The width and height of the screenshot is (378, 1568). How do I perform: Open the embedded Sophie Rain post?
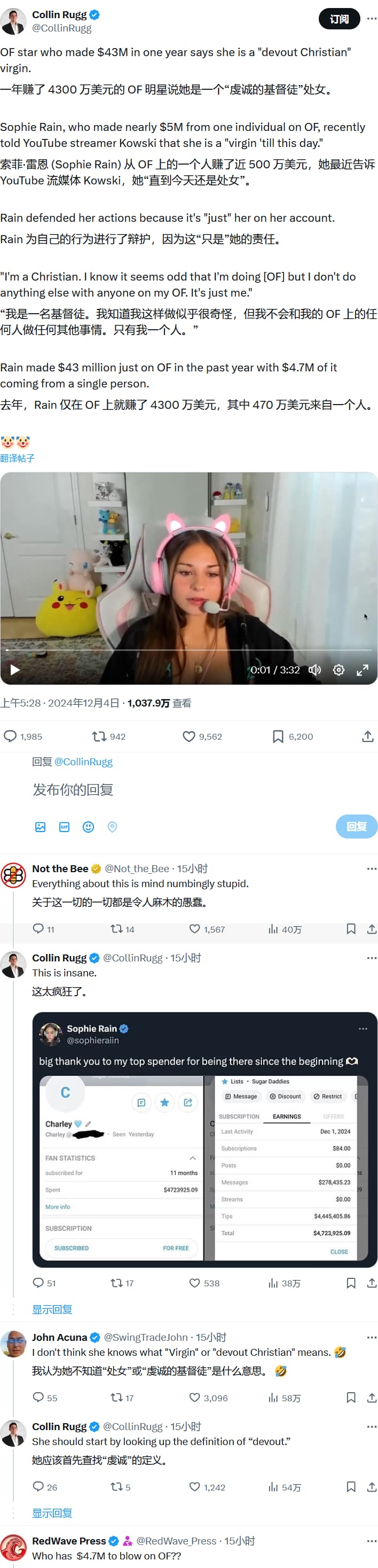205,1139
